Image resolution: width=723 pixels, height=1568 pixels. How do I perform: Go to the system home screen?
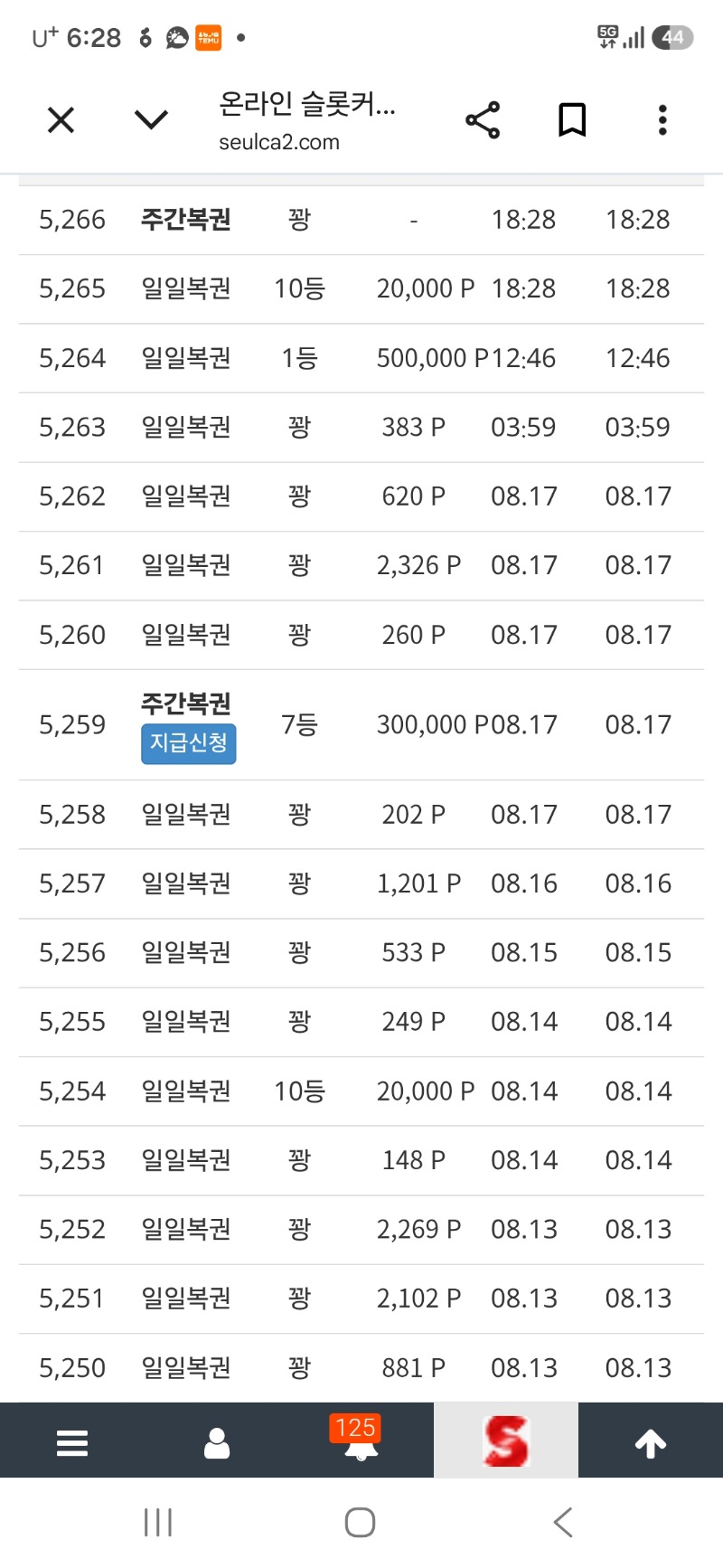coord(361,1523)
